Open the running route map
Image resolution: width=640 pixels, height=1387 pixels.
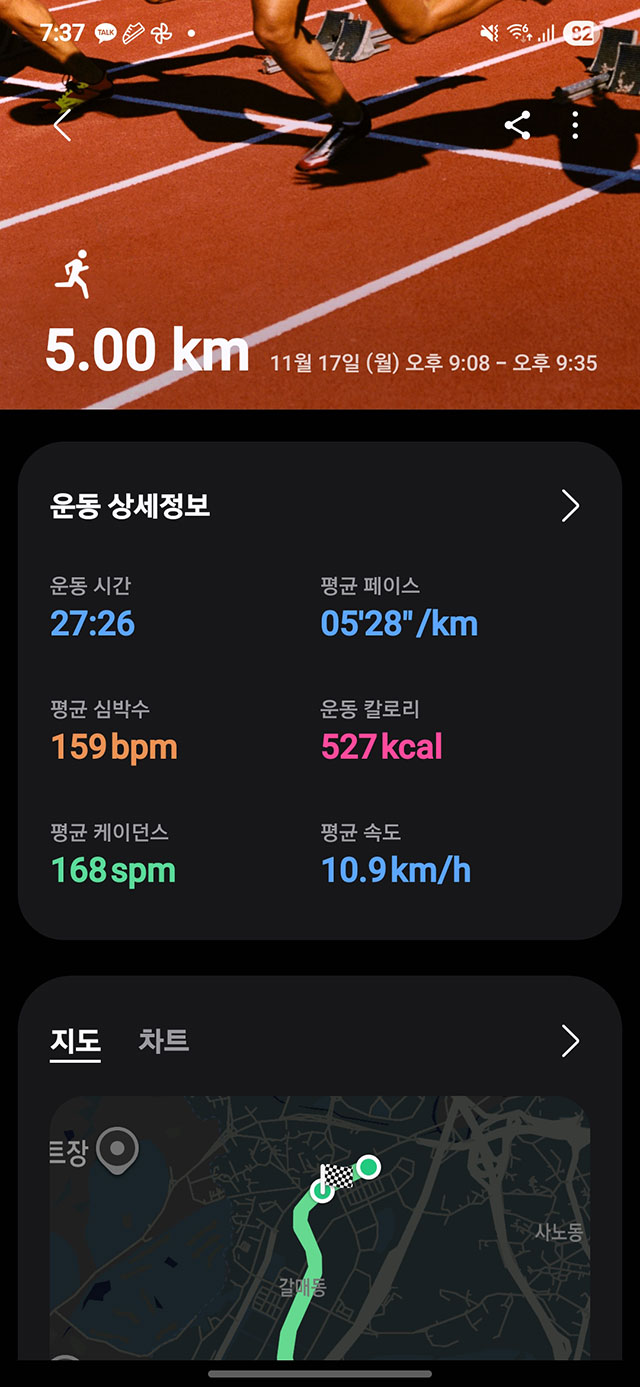(320, 1230)
